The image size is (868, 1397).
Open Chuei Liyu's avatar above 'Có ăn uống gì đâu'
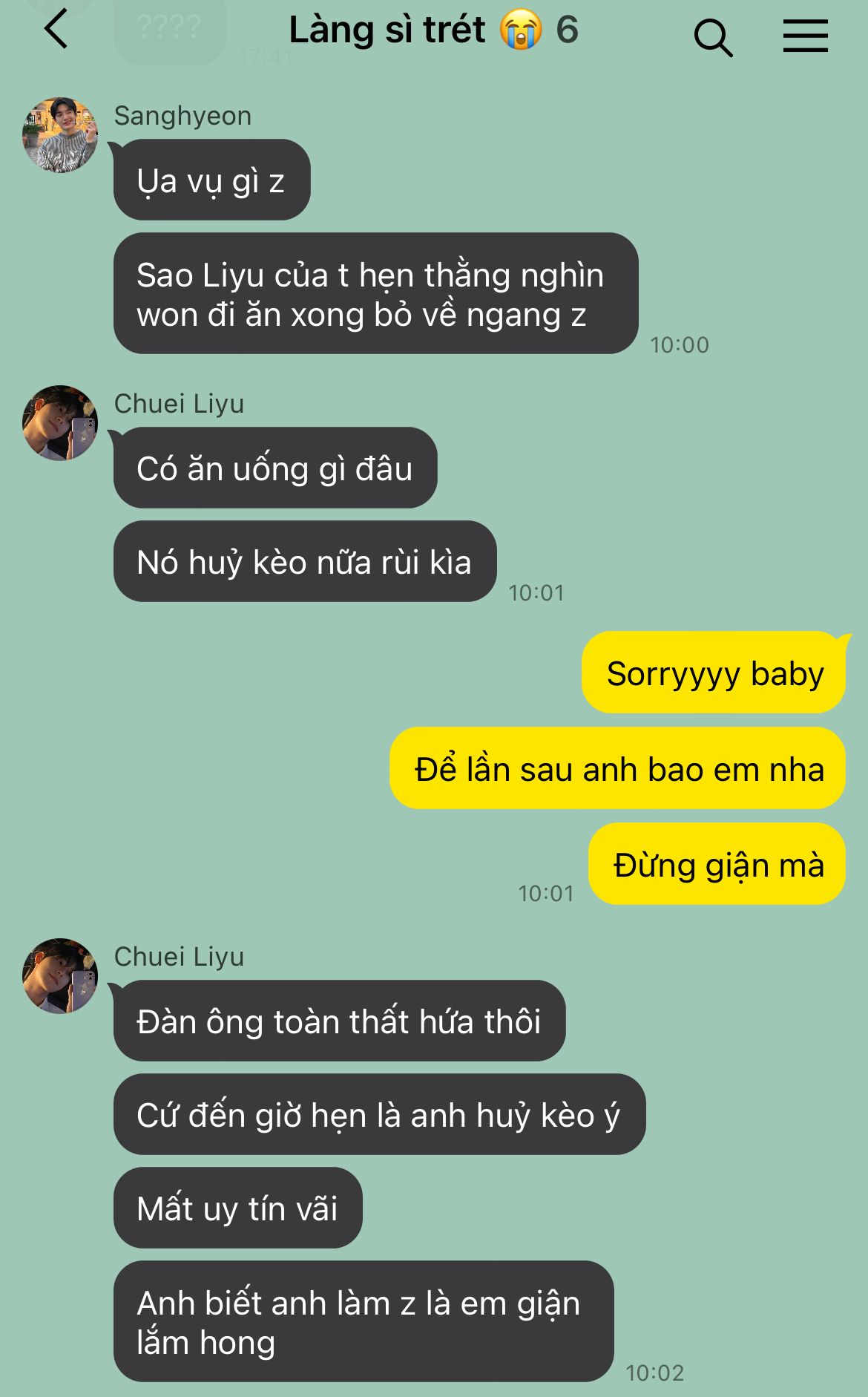coord(60,423)
